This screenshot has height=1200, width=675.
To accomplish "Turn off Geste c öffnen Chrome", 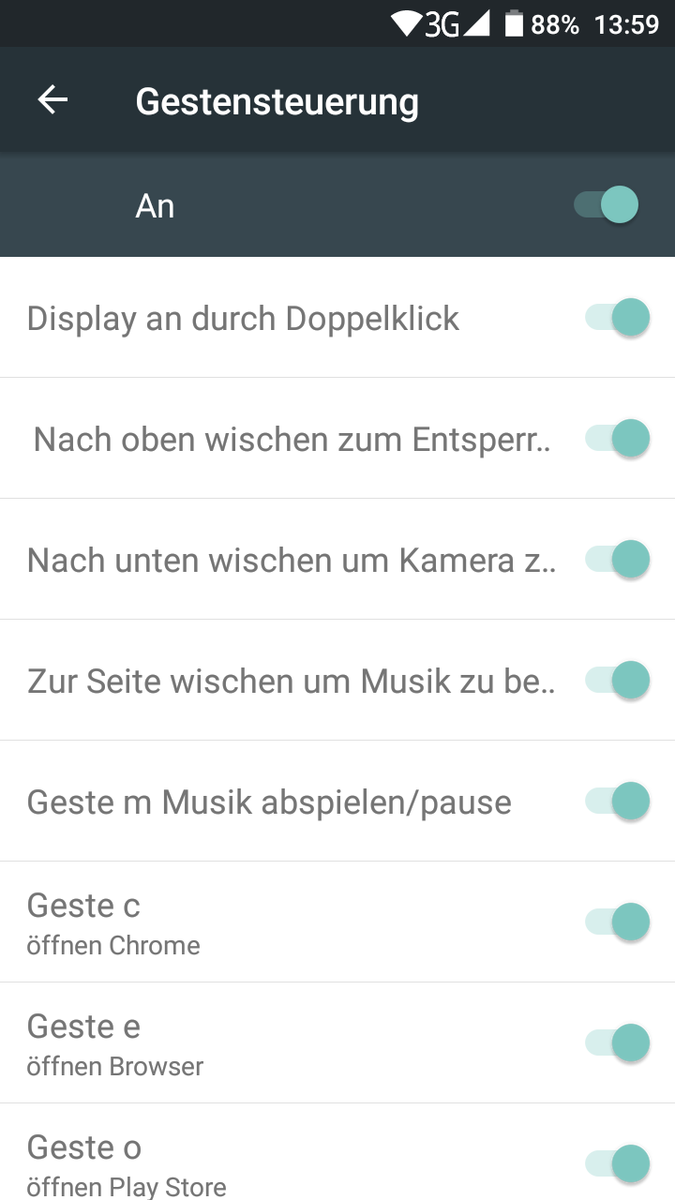I will [618, 922].
